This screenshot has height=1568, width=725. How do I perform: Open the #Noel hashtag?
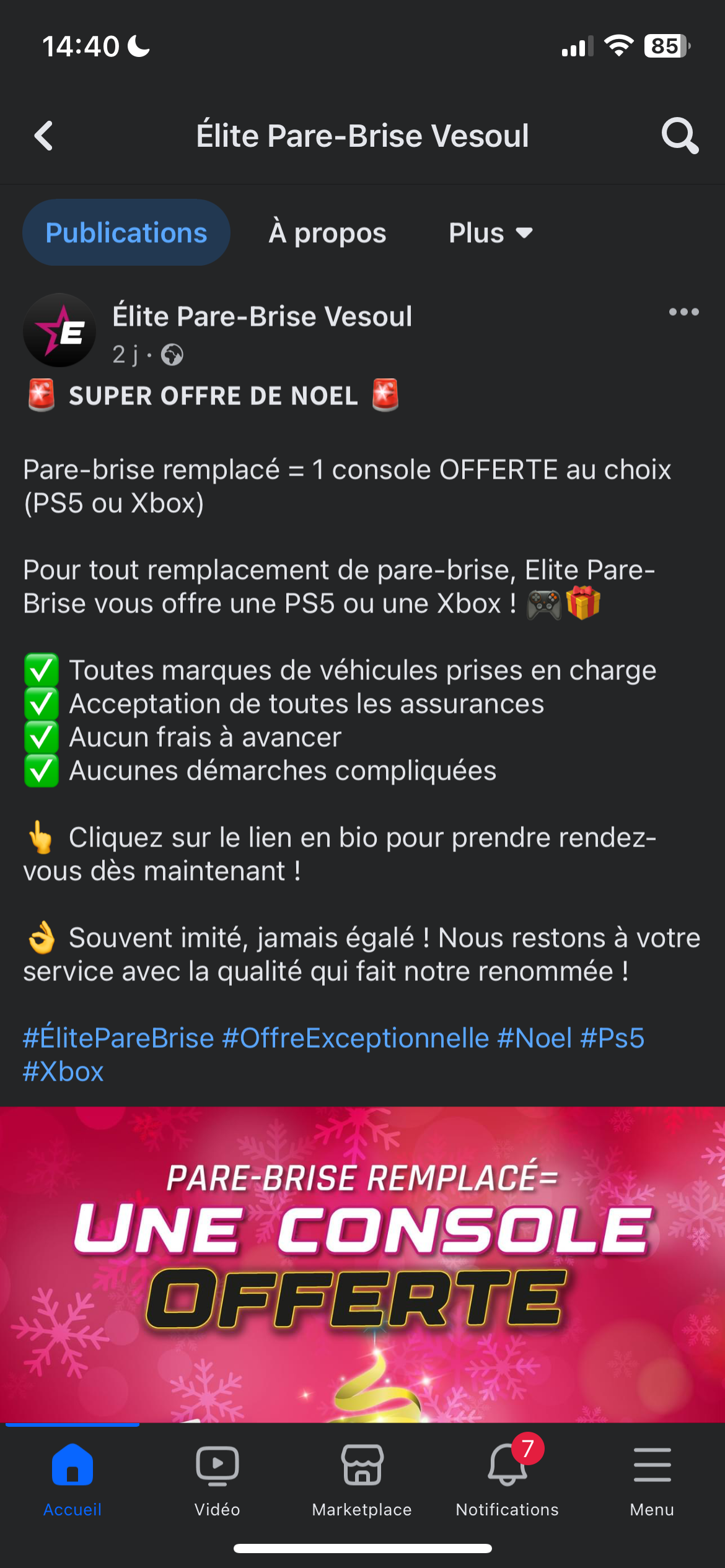point(534,1038)
